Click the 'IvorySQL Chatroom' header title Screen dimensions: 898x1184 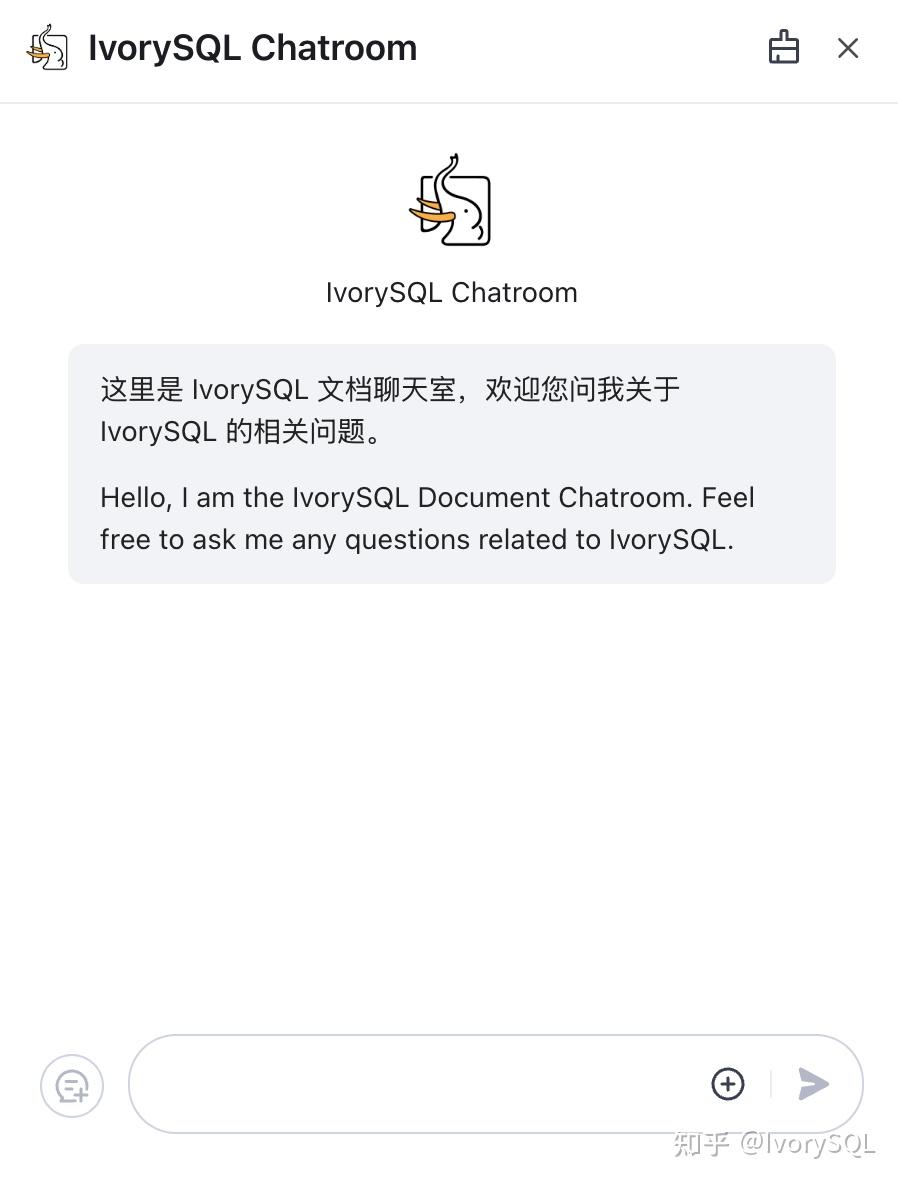click(252, 47)
